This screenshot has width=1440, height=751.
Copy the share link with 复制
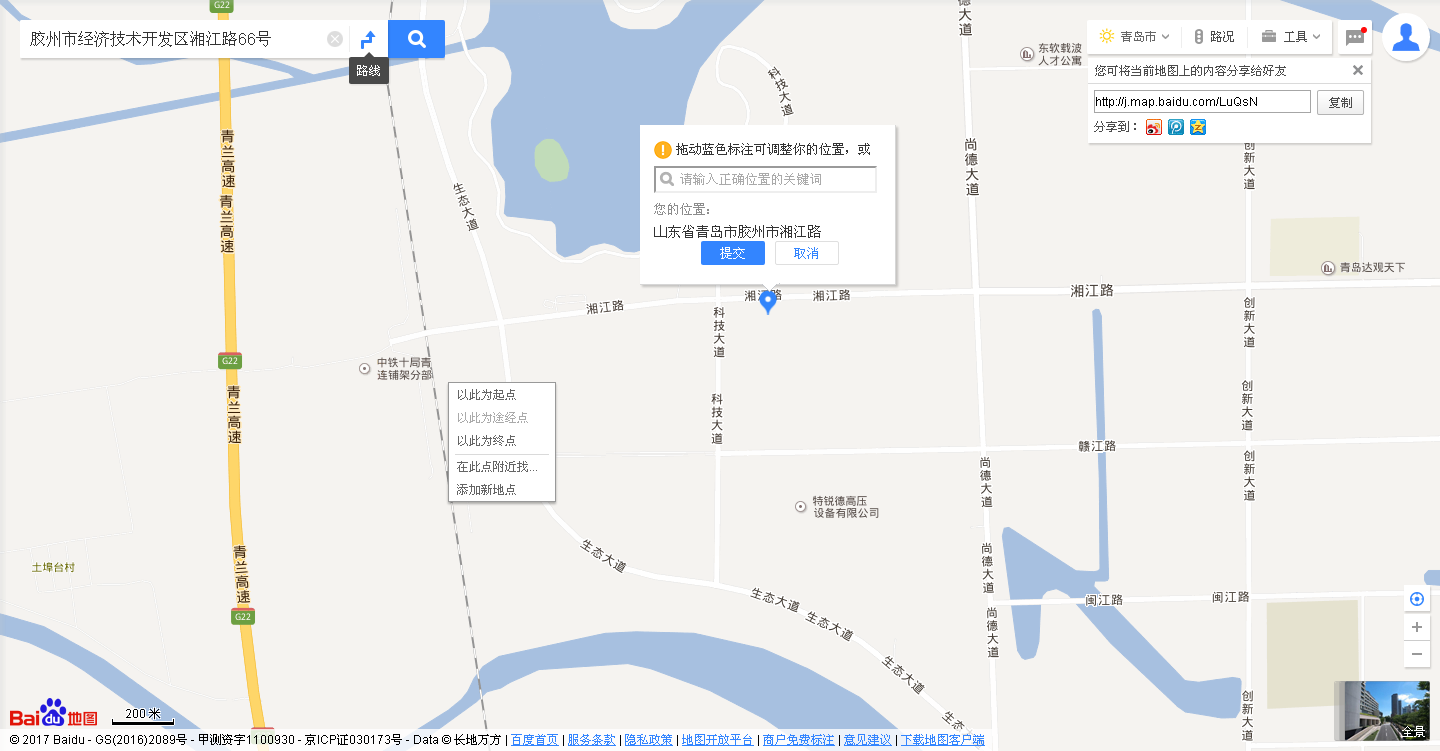pyautogui.click(x=1340, y=102)
